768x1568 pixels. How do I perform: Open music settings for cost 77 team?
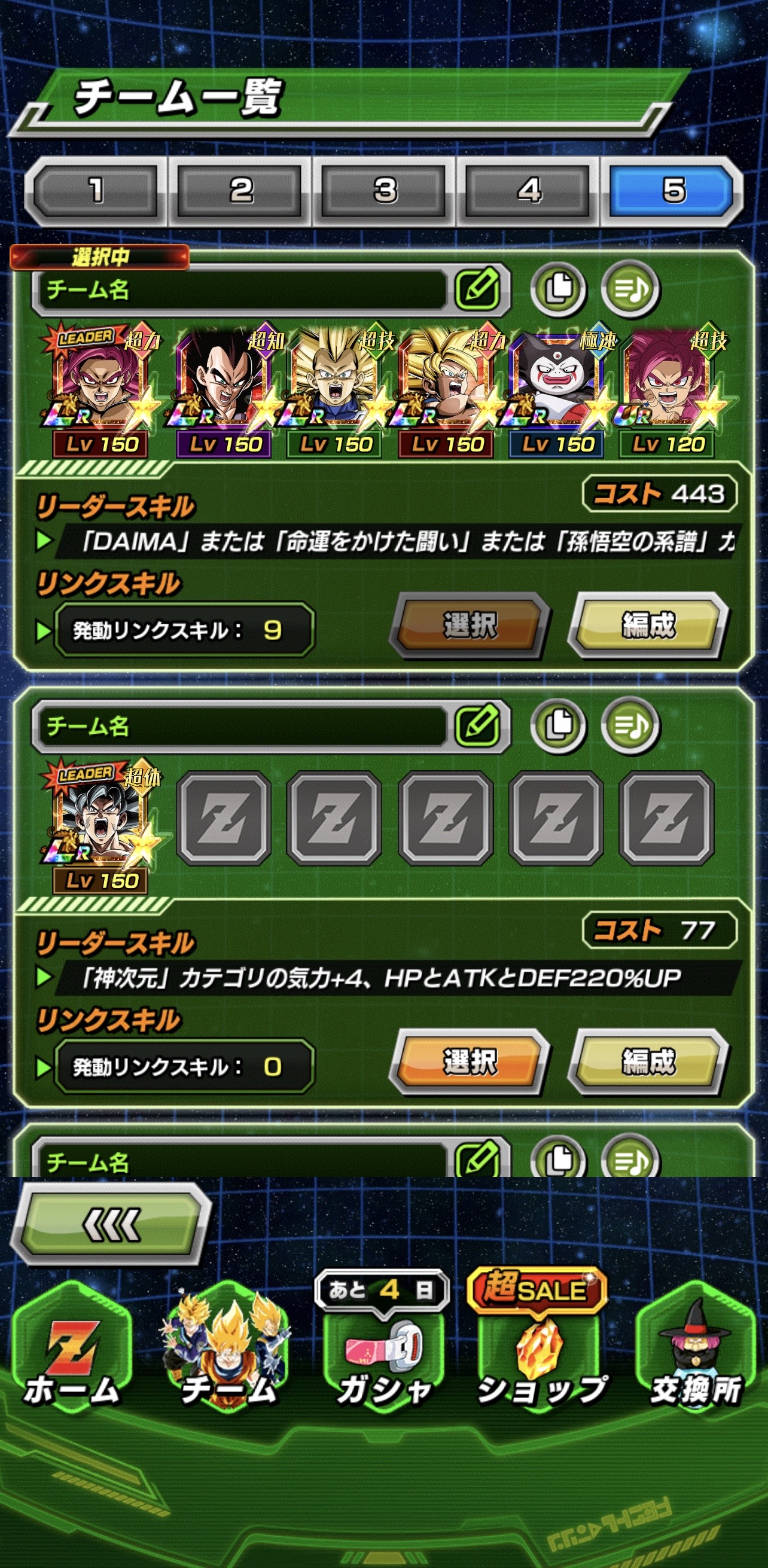coord(630,725)
